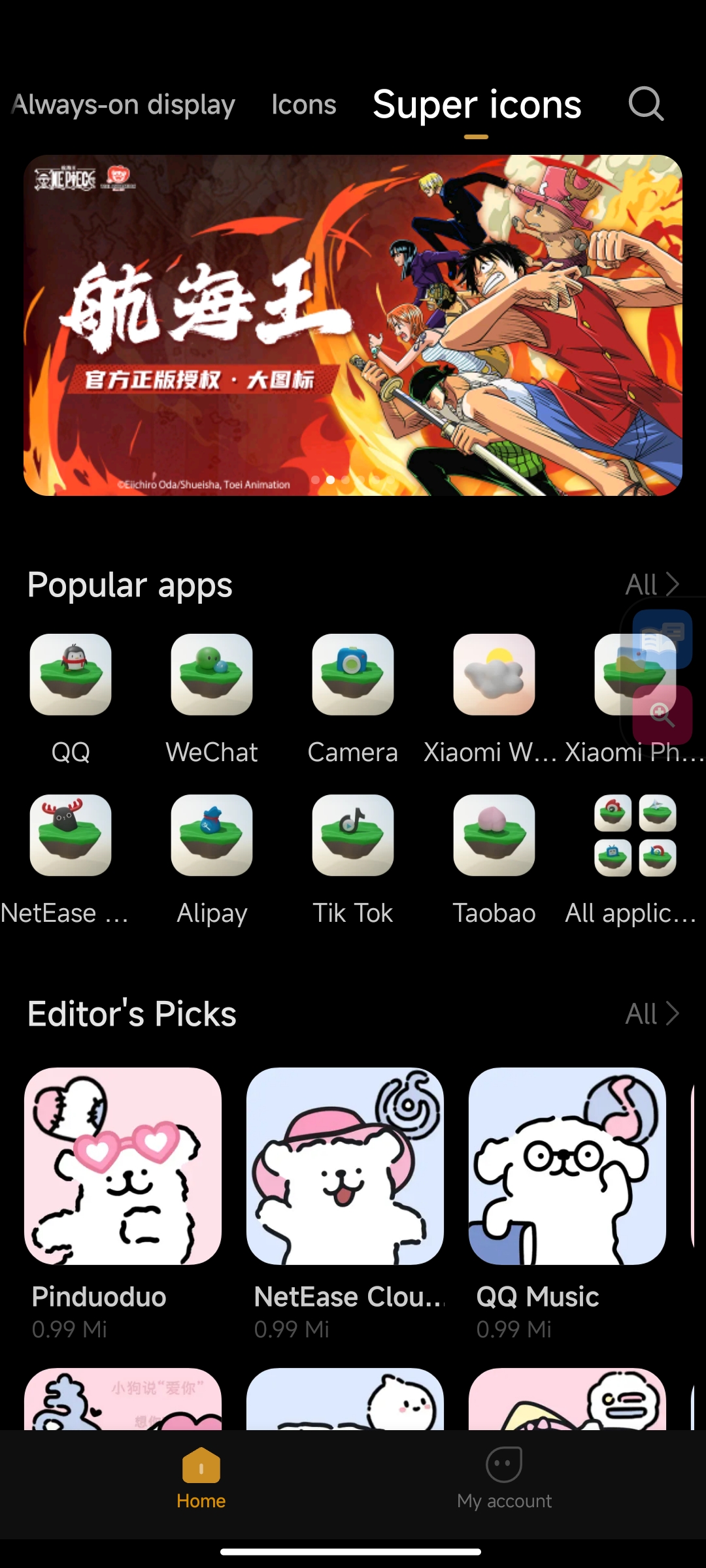
Task: Open the search icon
Action: point(646,105)
